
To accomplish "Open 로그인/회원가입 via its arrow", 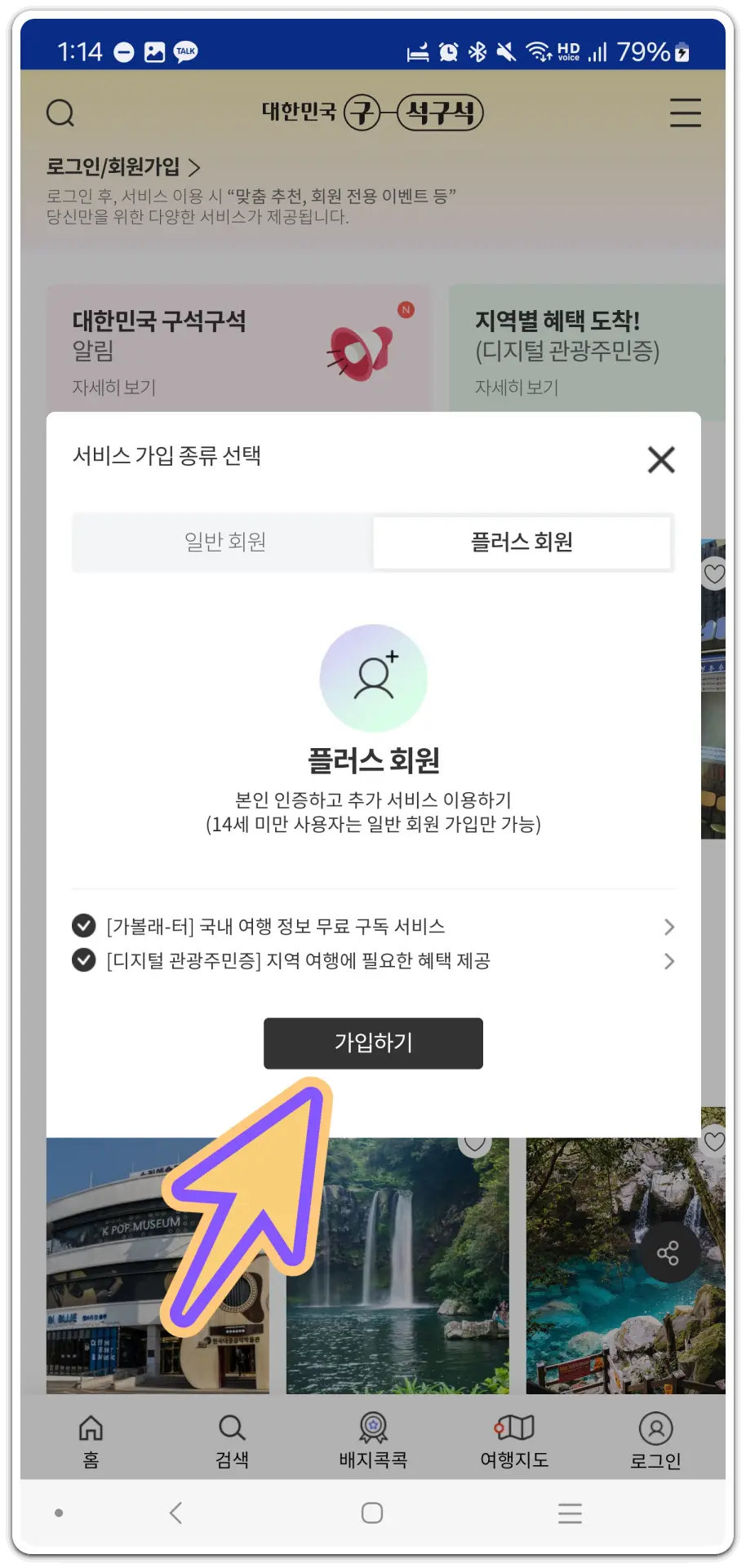I will pos(194,167).
